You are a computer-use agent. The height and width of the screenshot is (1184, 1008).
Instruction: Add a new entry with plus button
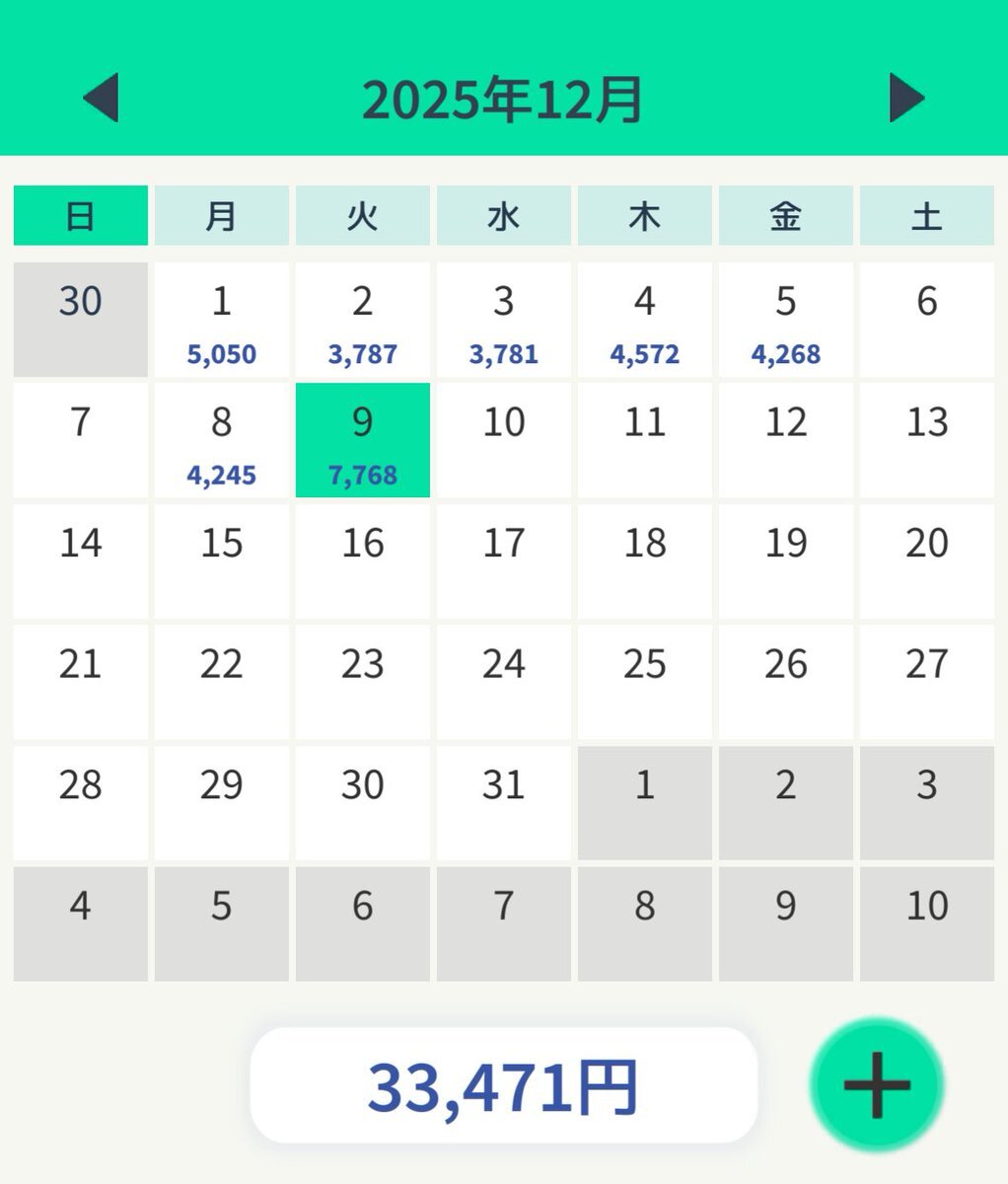(x=877, y=1084)
